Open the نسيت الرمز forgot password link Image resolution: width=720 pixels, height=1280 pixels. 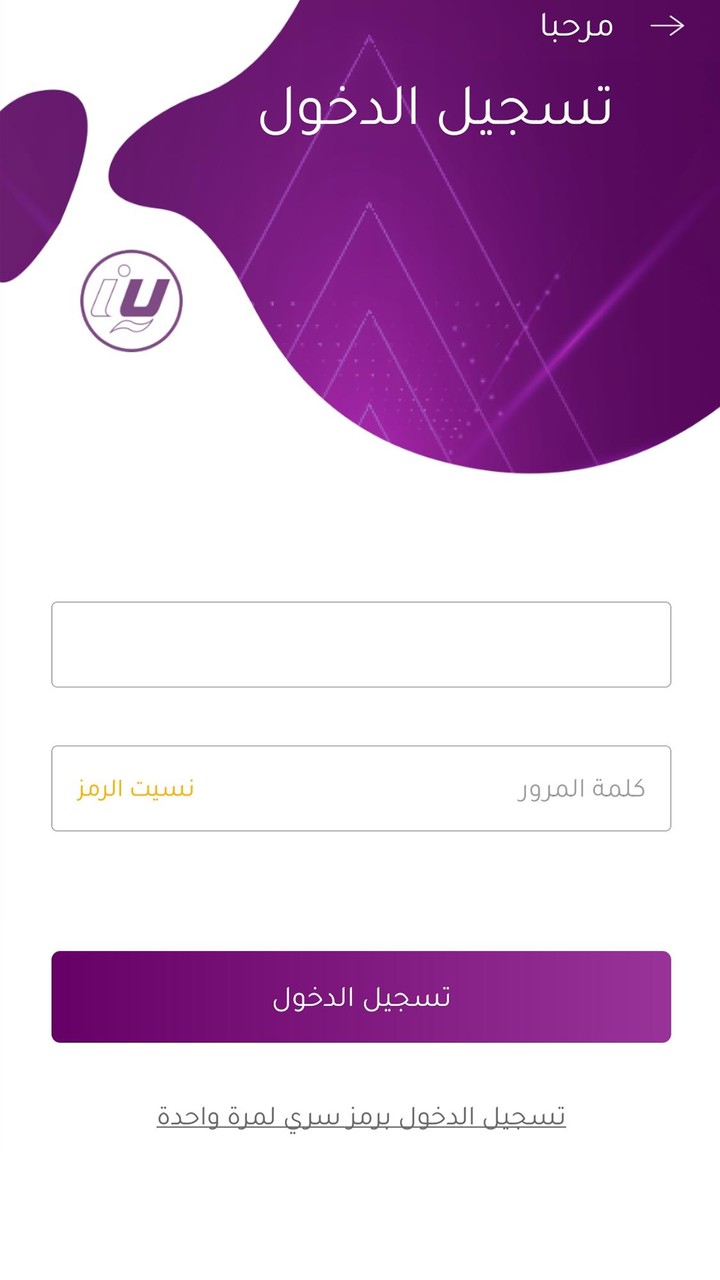click(136, 788)
